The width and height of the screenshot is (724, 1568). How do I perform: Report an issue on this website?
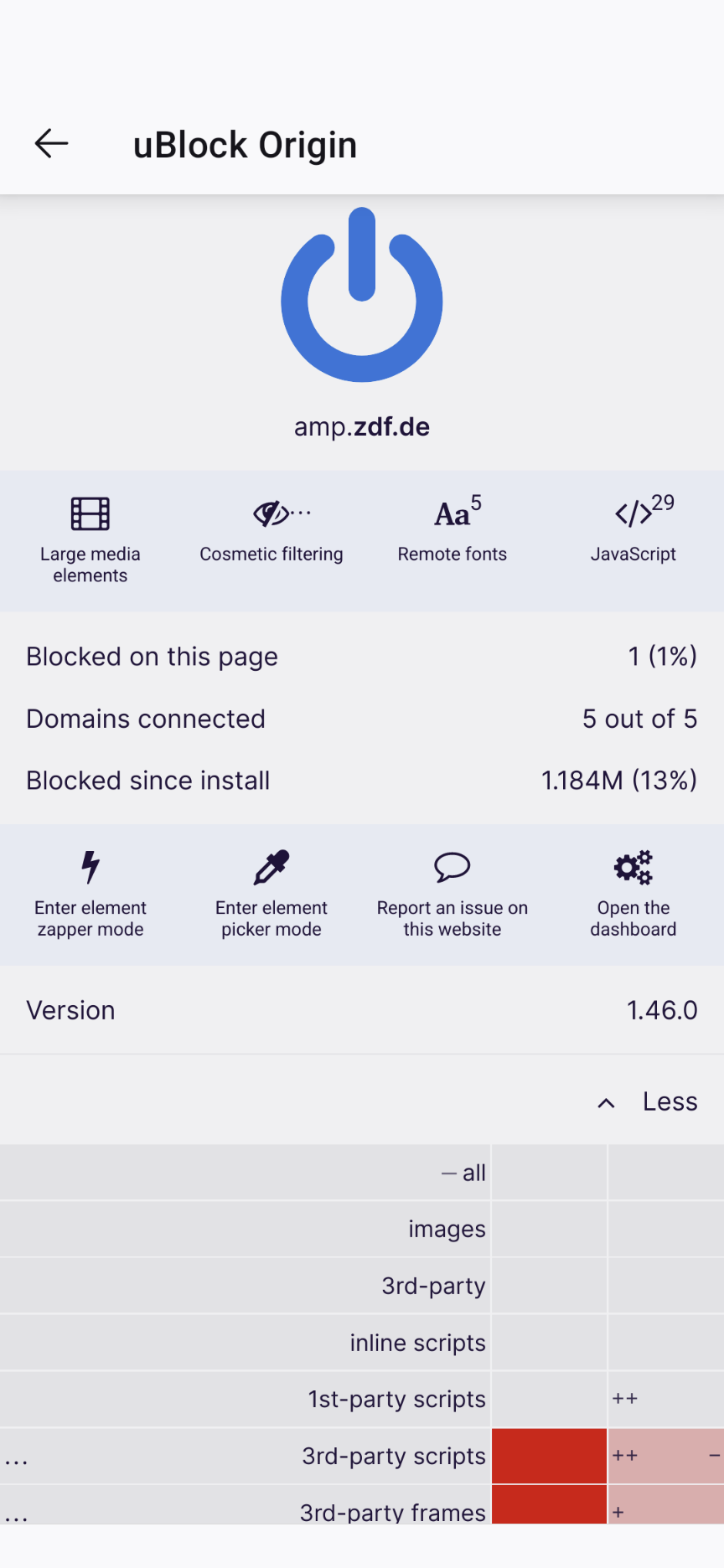[x=452, y=892]
